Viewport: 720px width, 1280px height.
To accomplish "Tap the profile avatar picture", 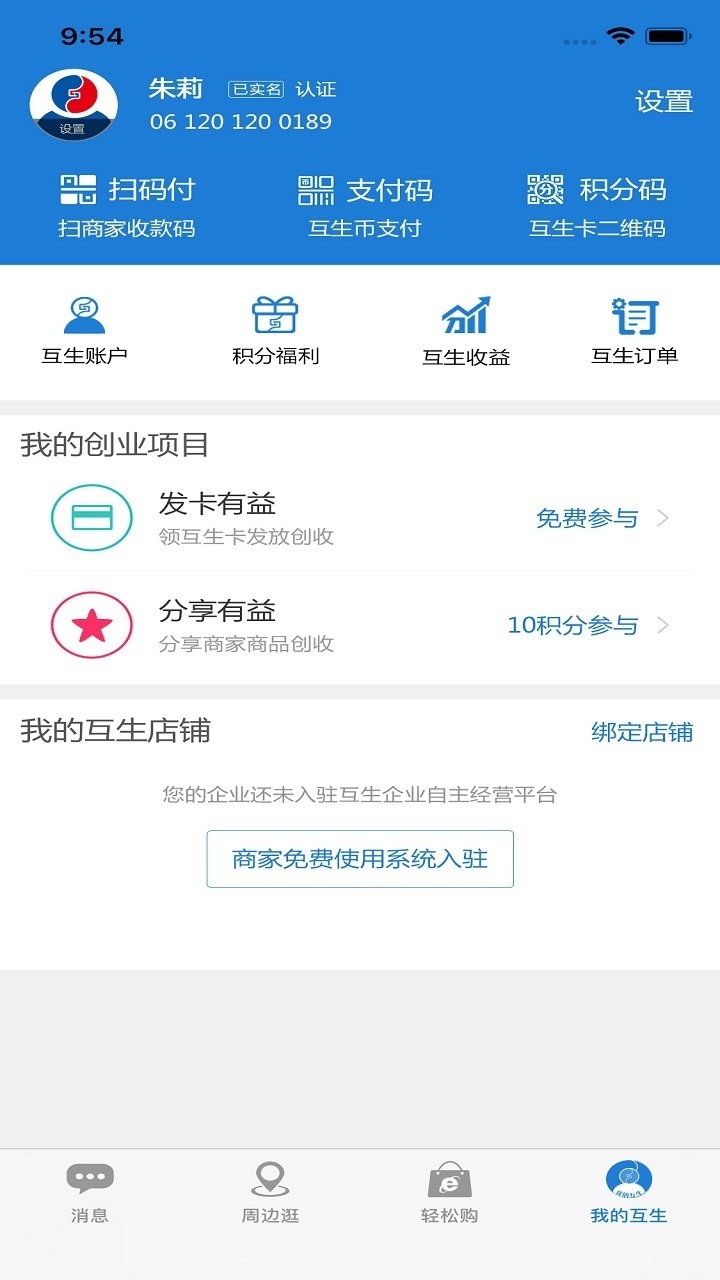I will tap(73, 104).
